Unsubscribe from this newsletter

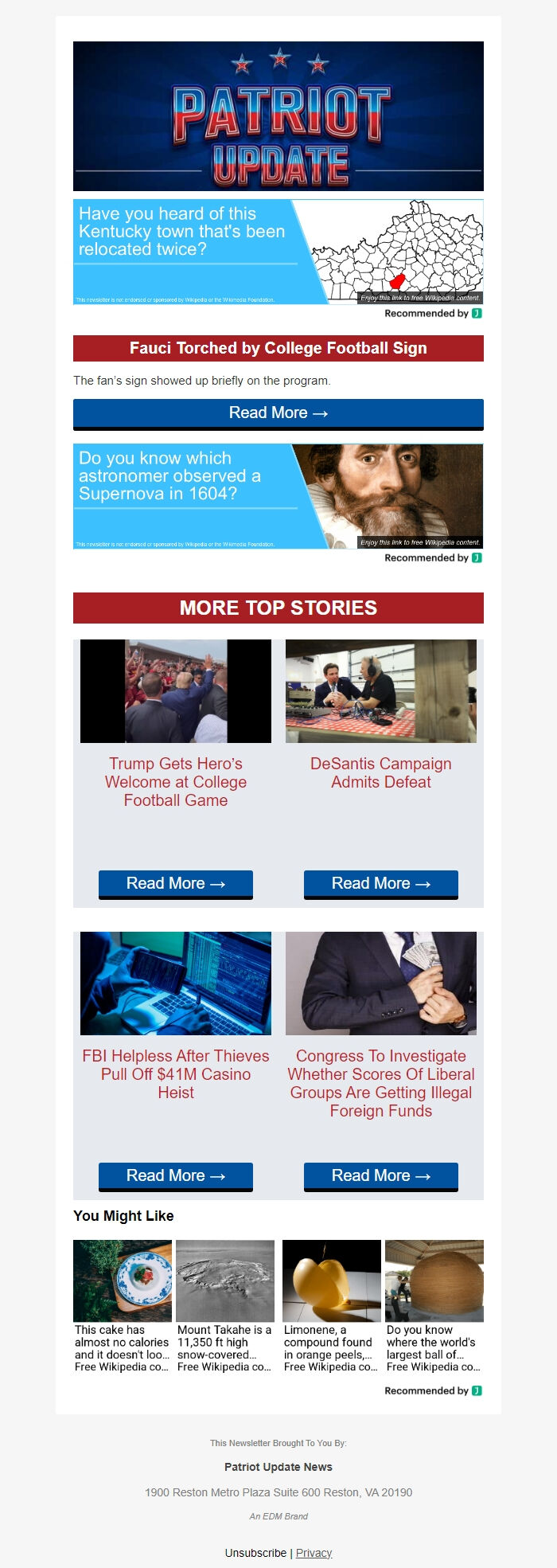tap(255, 1553)
